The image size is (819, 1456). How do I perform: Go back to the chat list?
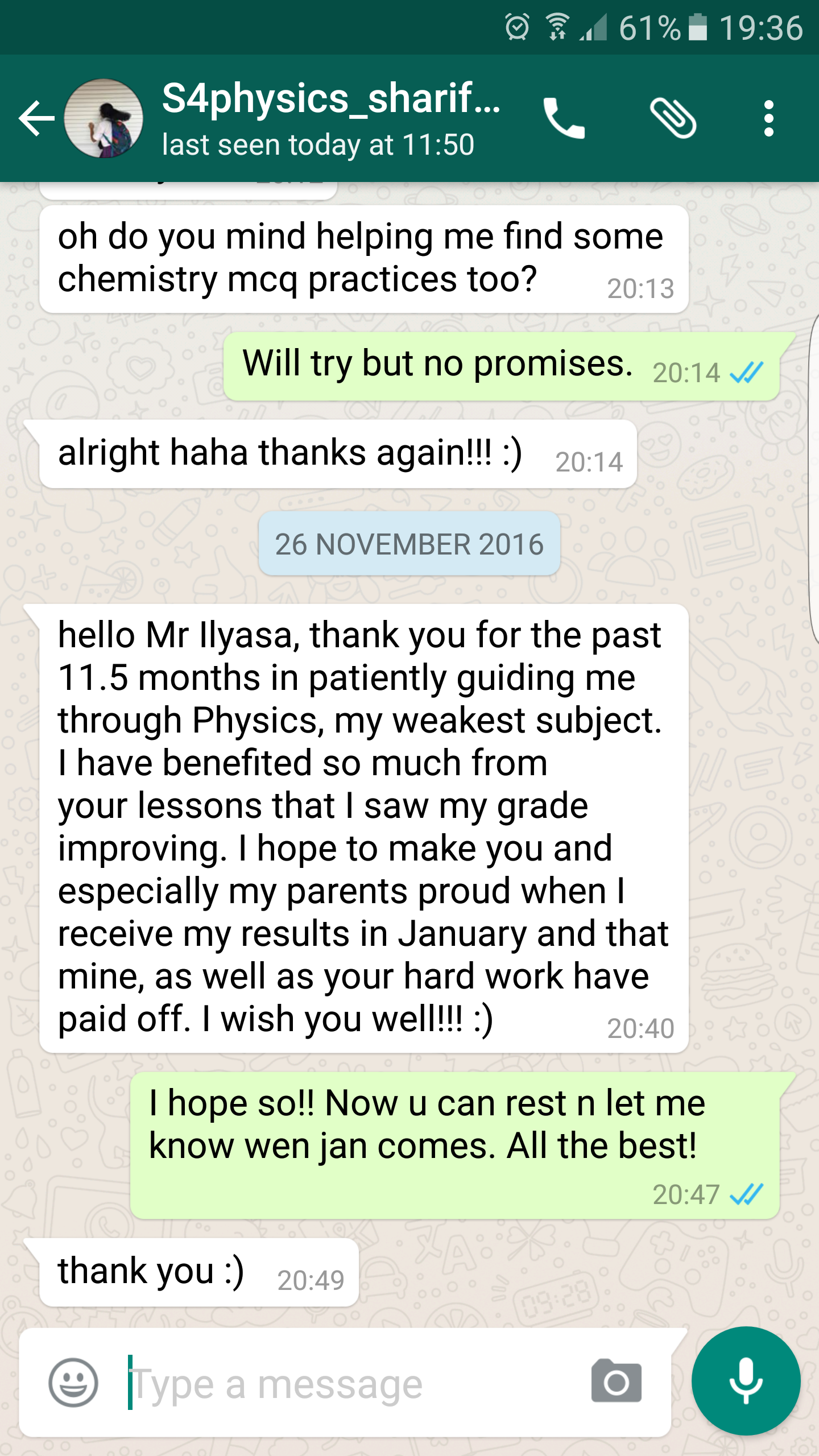36,118
